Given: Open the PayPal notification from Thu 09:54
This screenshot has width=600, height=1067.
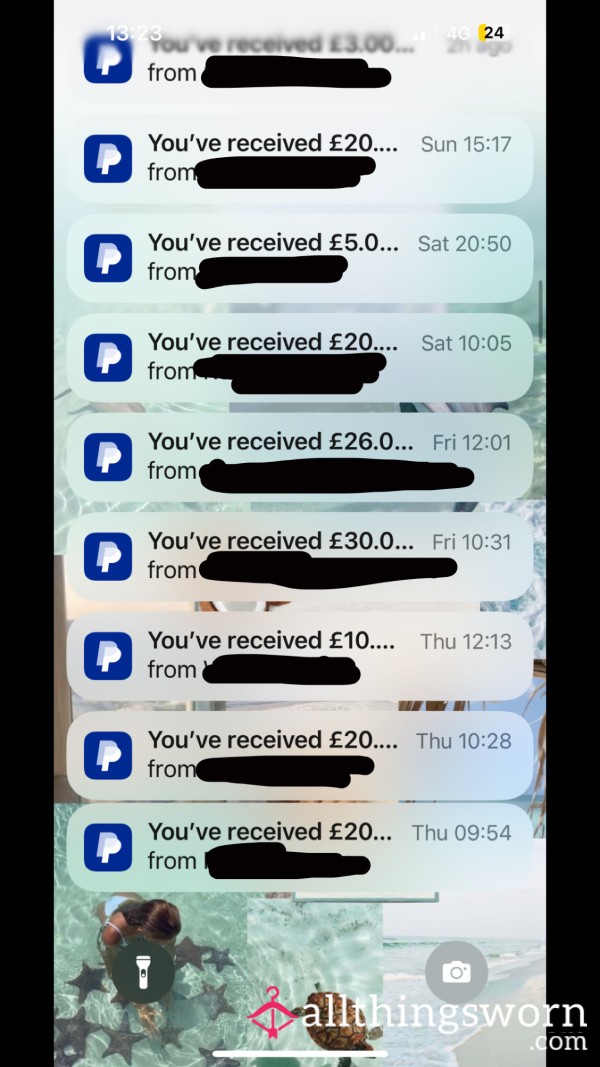Looking at the screenshot, I should click(300, 847).
